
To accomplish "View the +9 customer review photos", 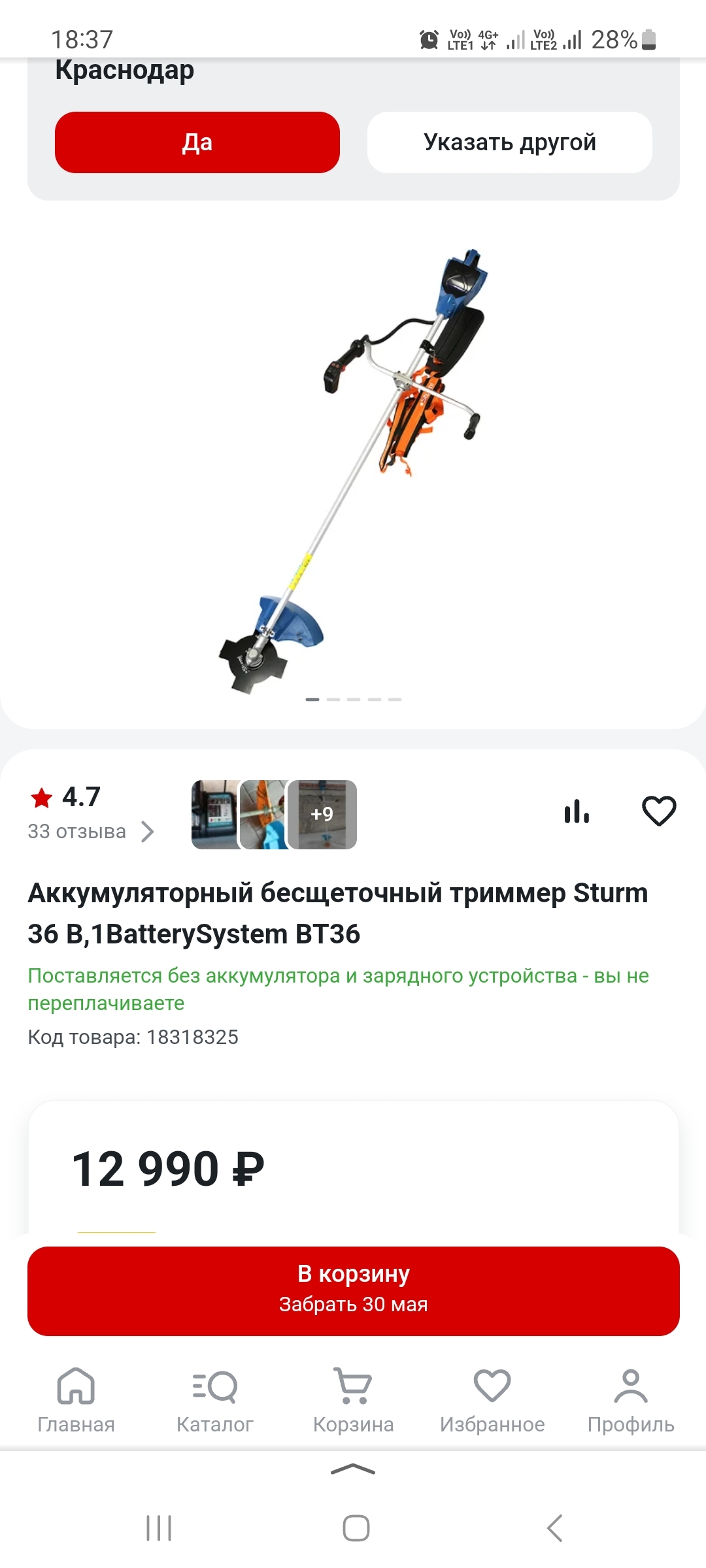I will click(x=322, y=814).
